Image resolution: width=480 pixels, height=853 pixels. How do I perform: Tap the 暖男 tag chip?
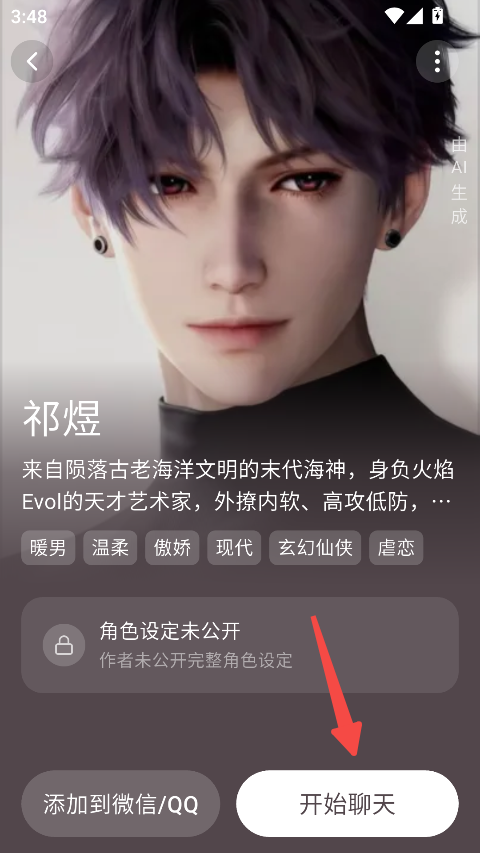48,547
